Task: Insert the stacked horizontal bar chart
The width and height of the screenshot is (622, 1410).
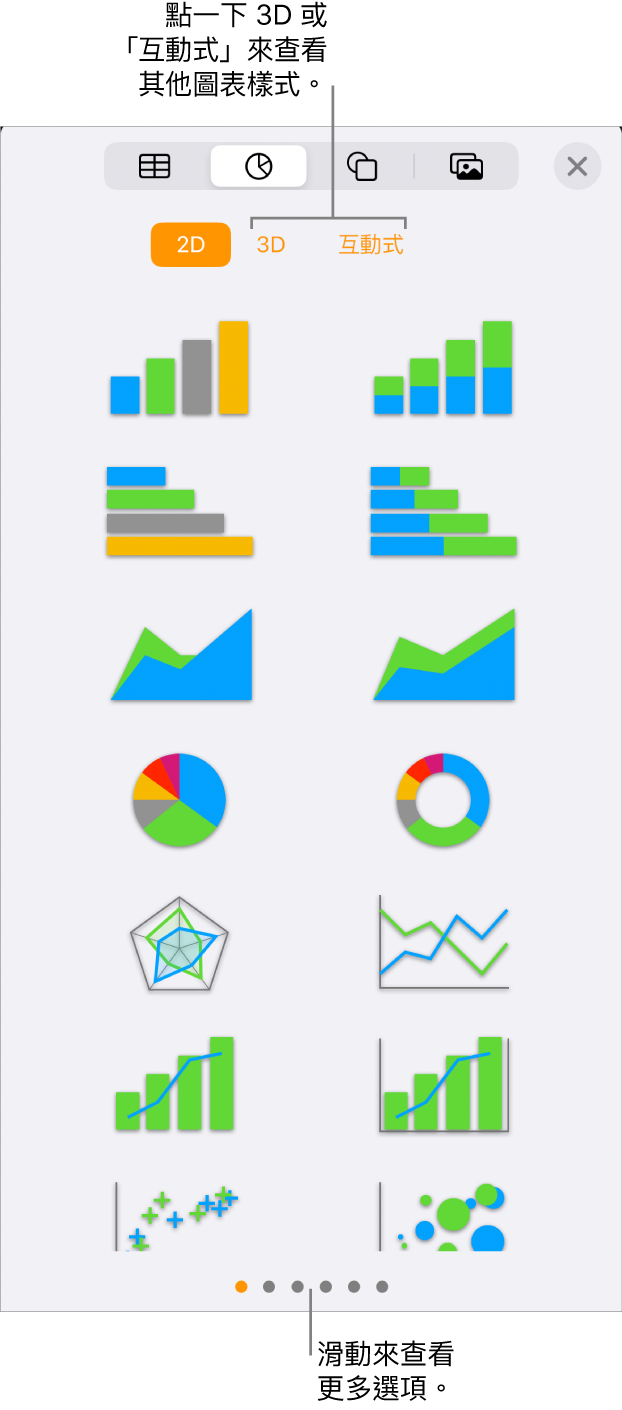Action: pos(443,510)
